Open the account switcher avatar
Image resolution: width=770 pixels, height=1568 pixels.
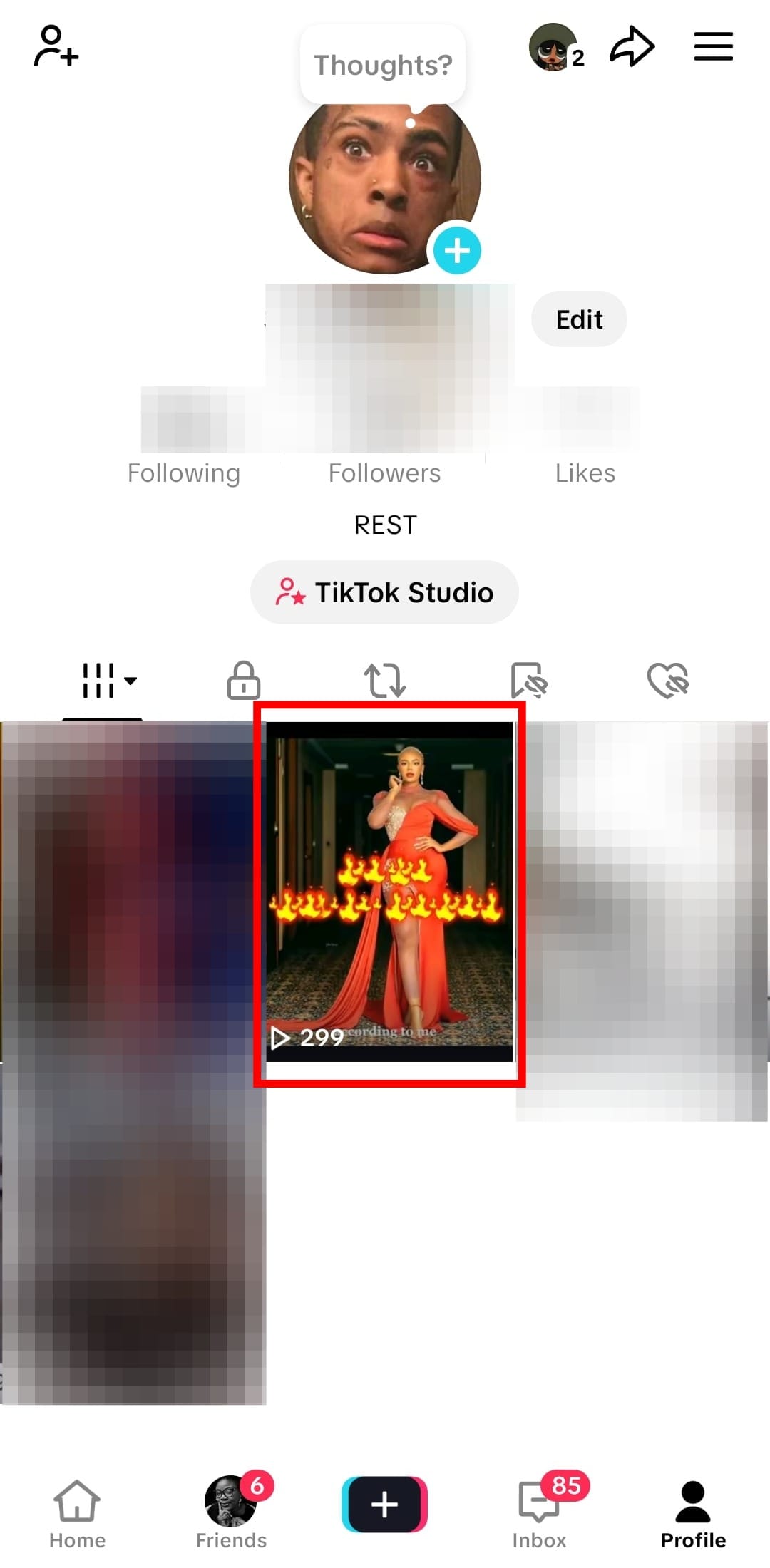click(x=555, y=47)
